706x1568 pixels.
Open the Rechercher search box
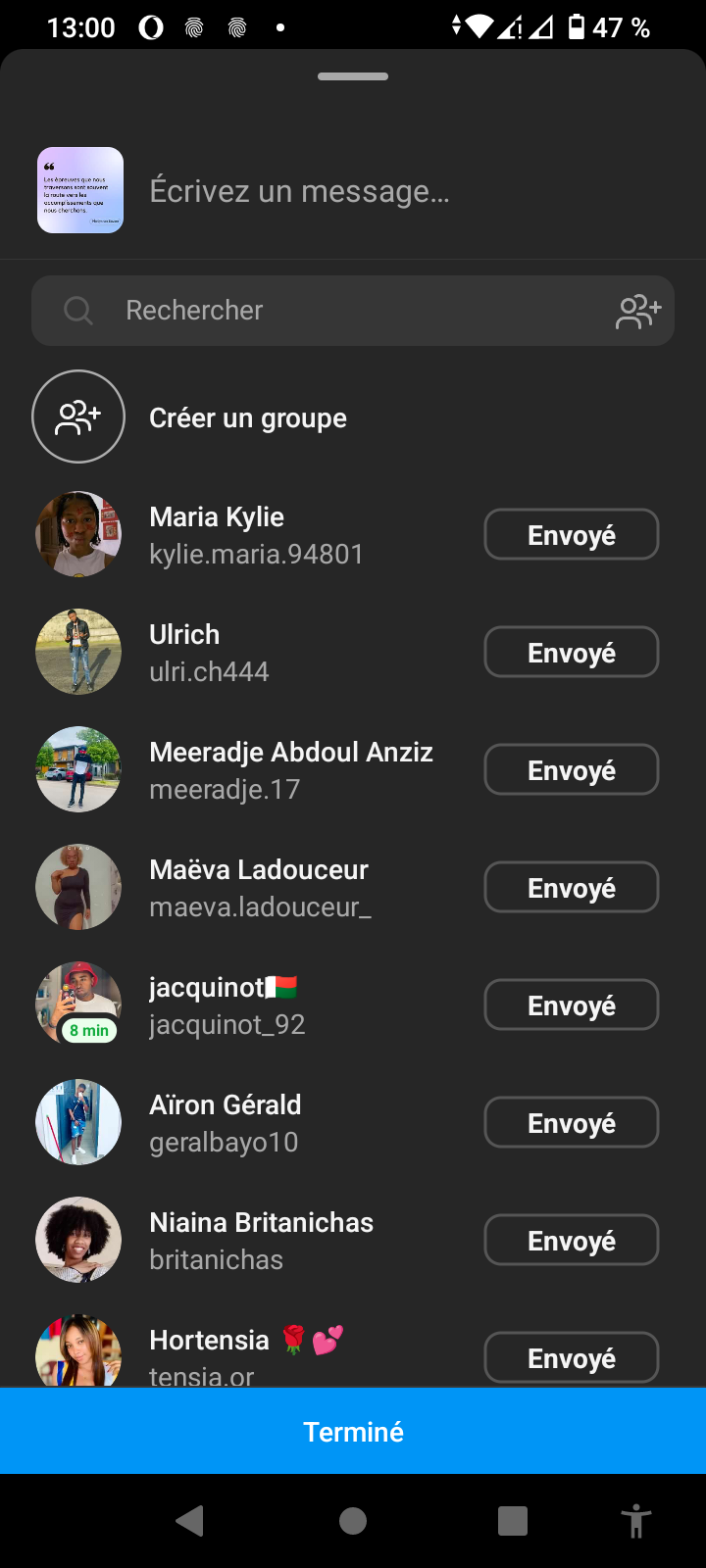333,311
